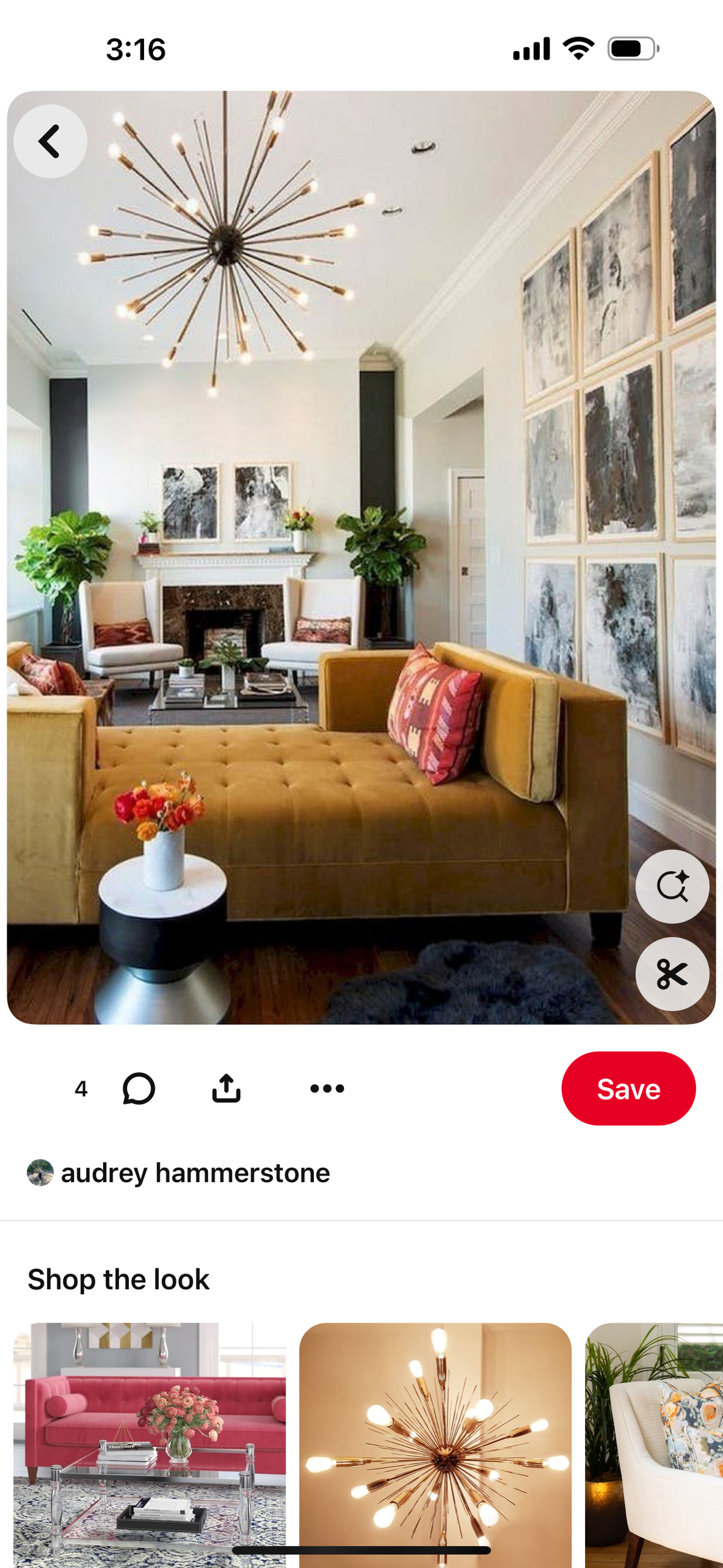The image size is (723, 1568).
Task: Open the three-dot more options menu
Action: point(327,1088)
